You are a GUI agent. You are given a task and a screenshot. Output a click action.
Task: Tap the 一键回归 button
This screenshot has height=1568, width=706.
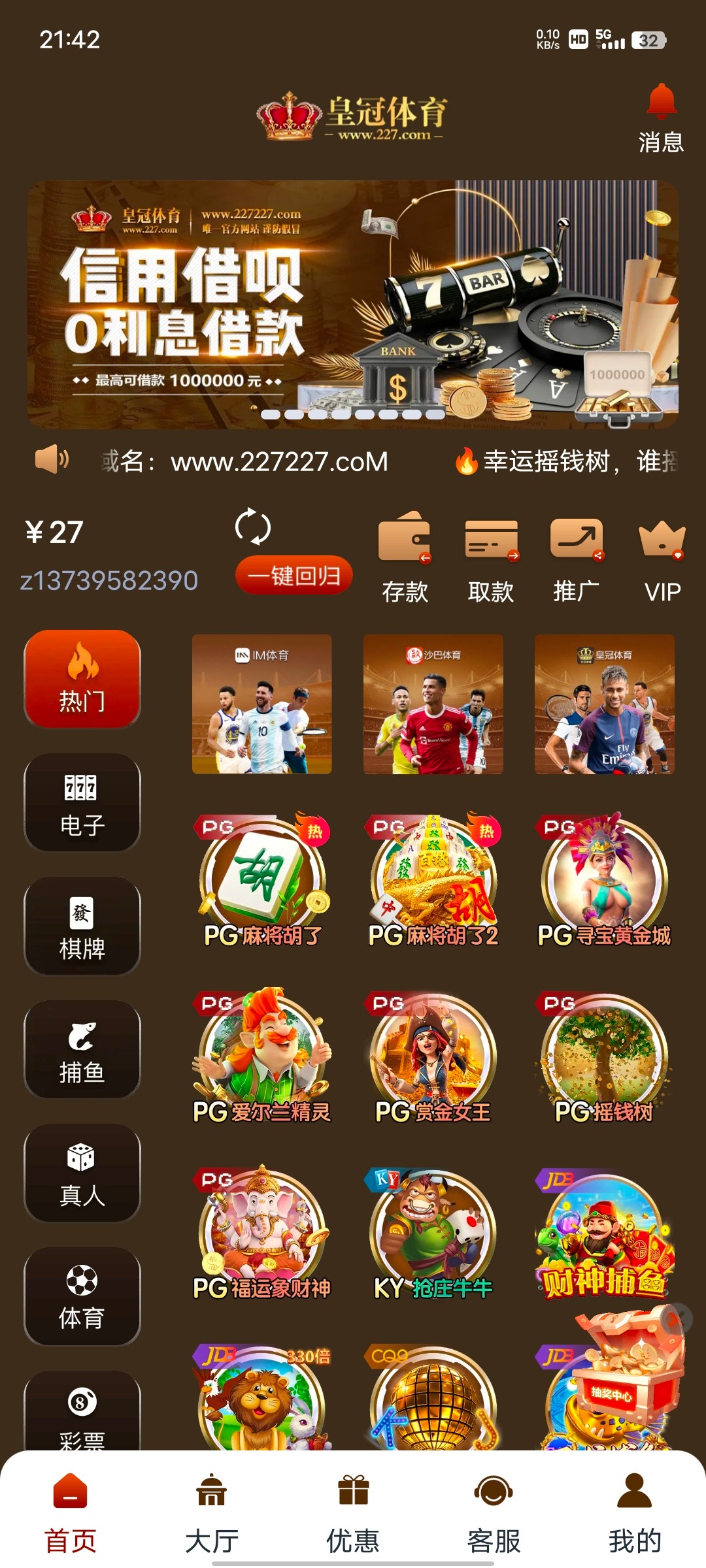pyautogui.click(x=294, y=576)
